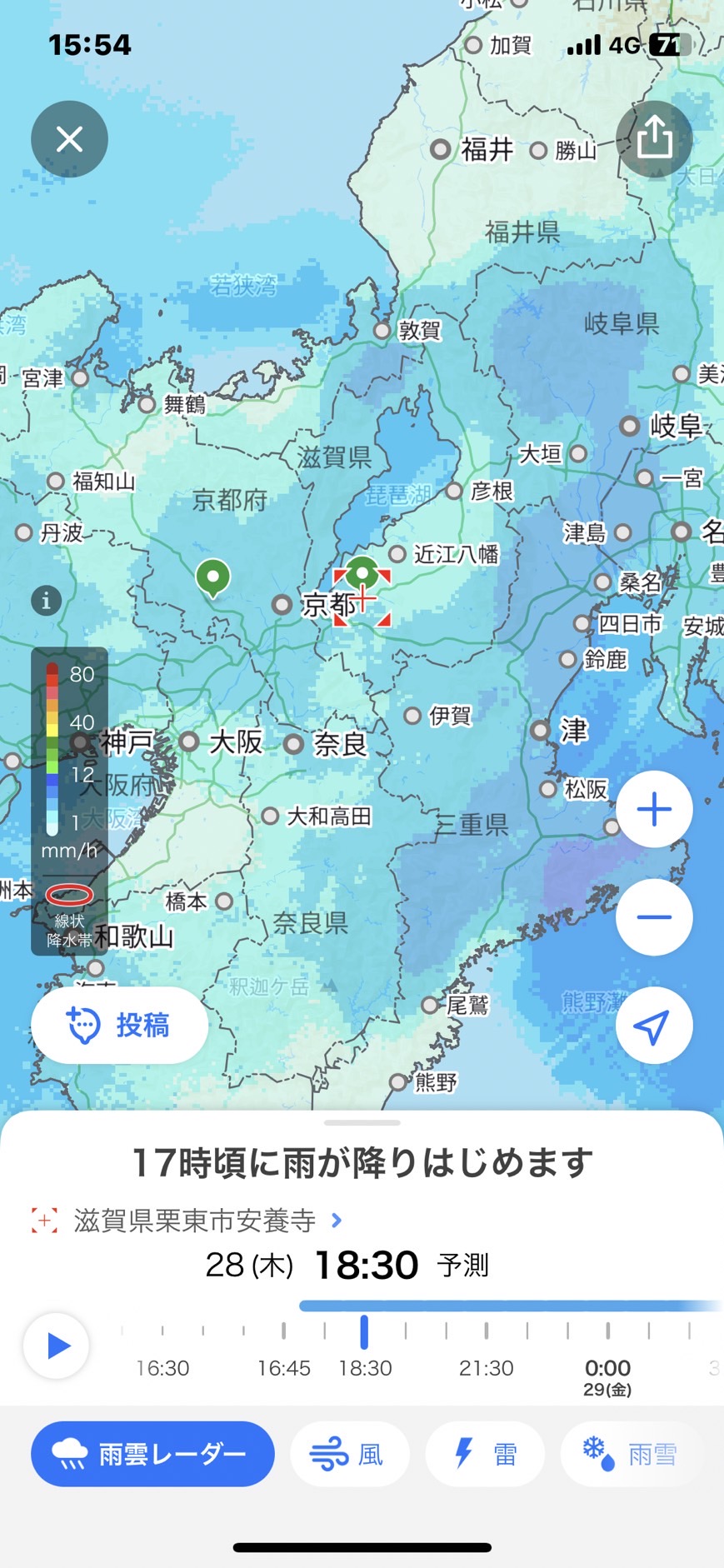Image resolution: width=724 pixels, height=1568 pixels.
Task: Tap the current location arrow icon
Action: (x=654, y=1026)
